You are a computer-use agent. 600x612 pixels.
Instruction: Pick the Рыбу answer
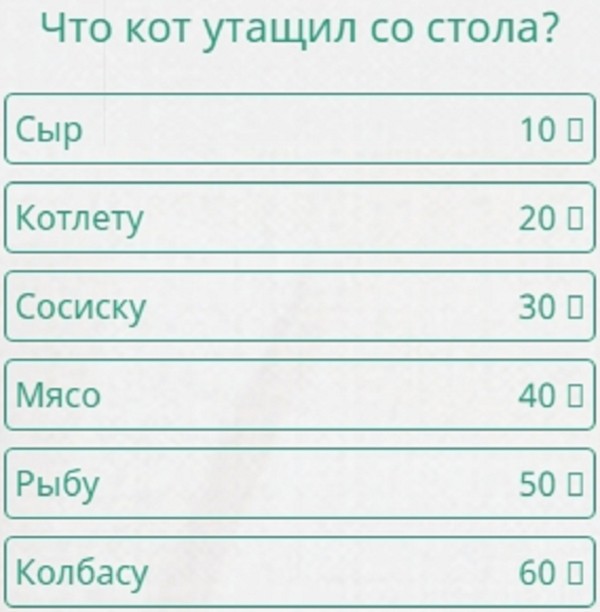pyautogui.click(x=300, y=484)
